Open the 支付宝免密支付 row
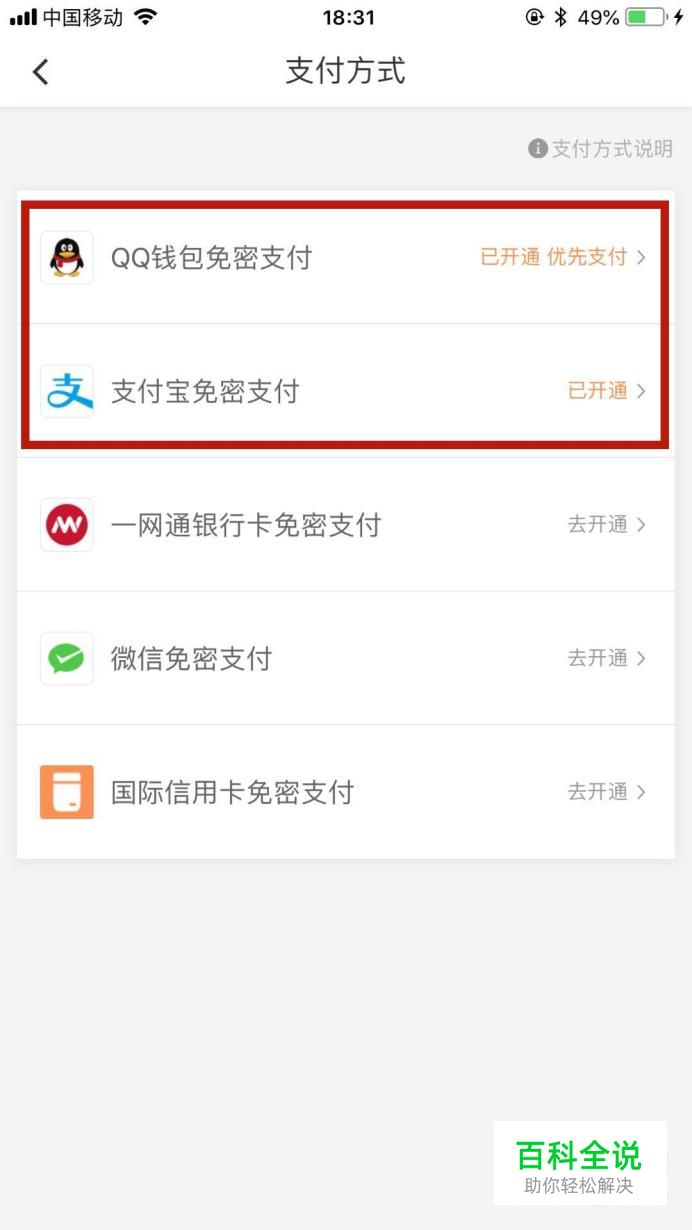The width and height of the screenshot is (692, 1230). click(x=346, y=391)
